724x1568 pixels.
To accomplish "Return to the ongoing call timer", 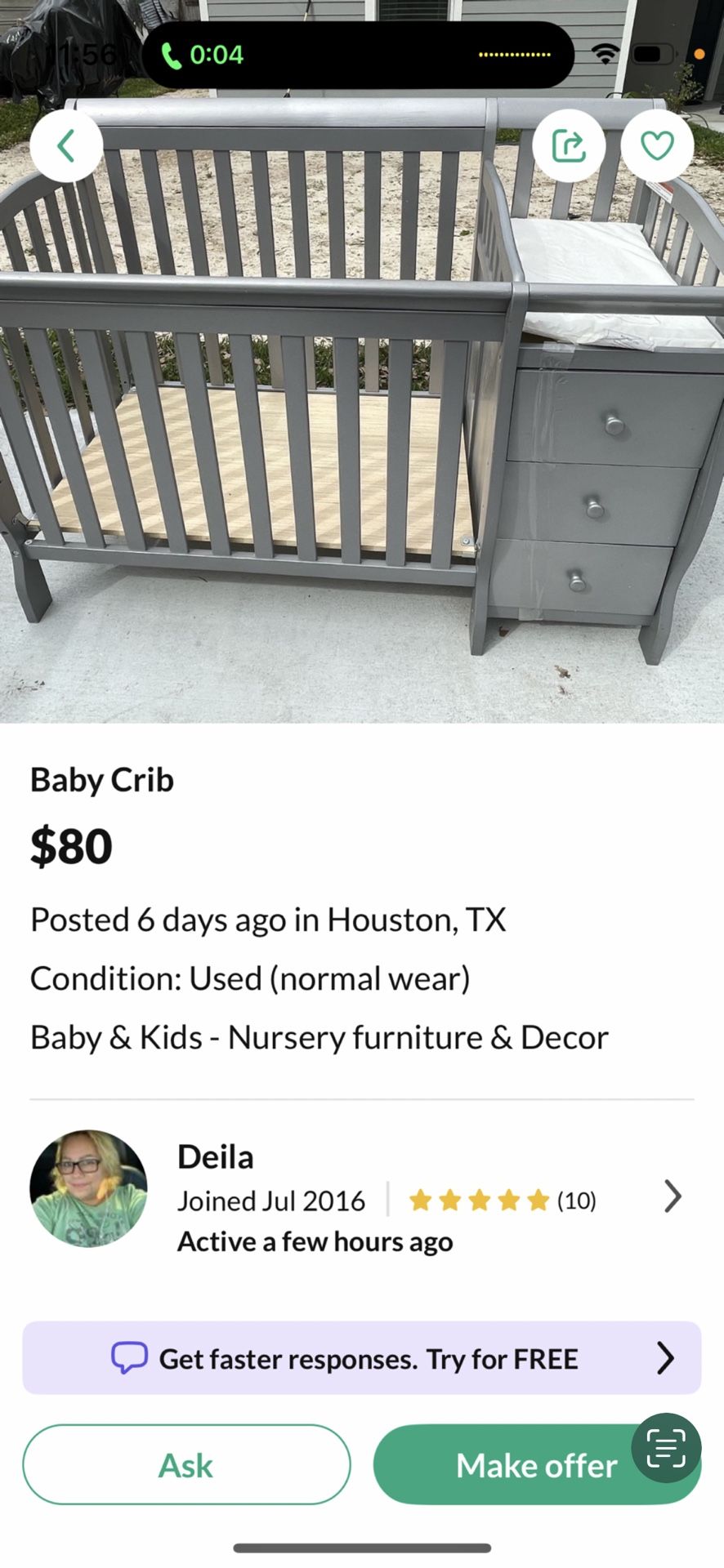I will tap(204, 55).
